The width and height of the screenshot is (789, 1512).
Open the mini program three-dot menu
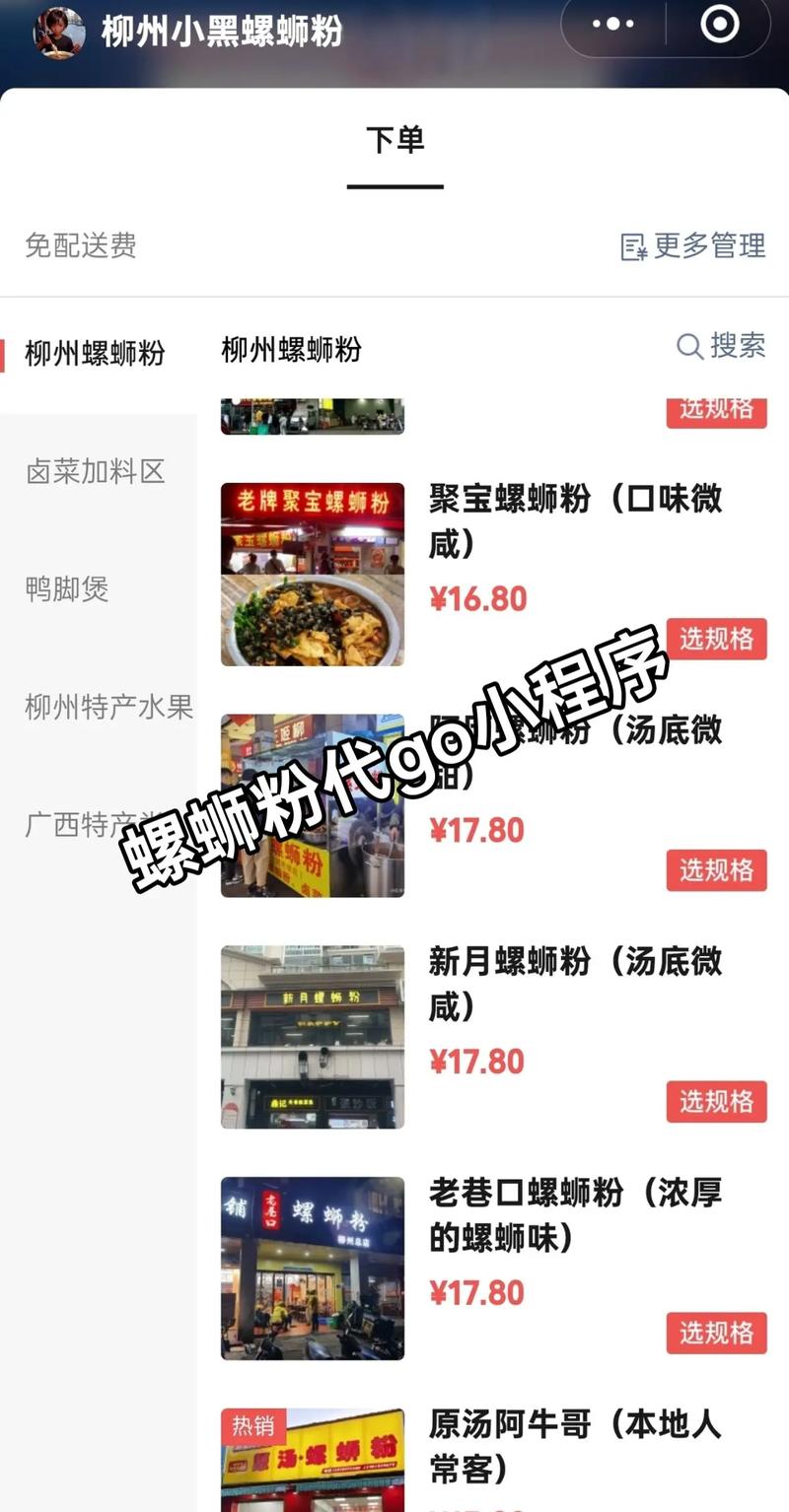612,25
